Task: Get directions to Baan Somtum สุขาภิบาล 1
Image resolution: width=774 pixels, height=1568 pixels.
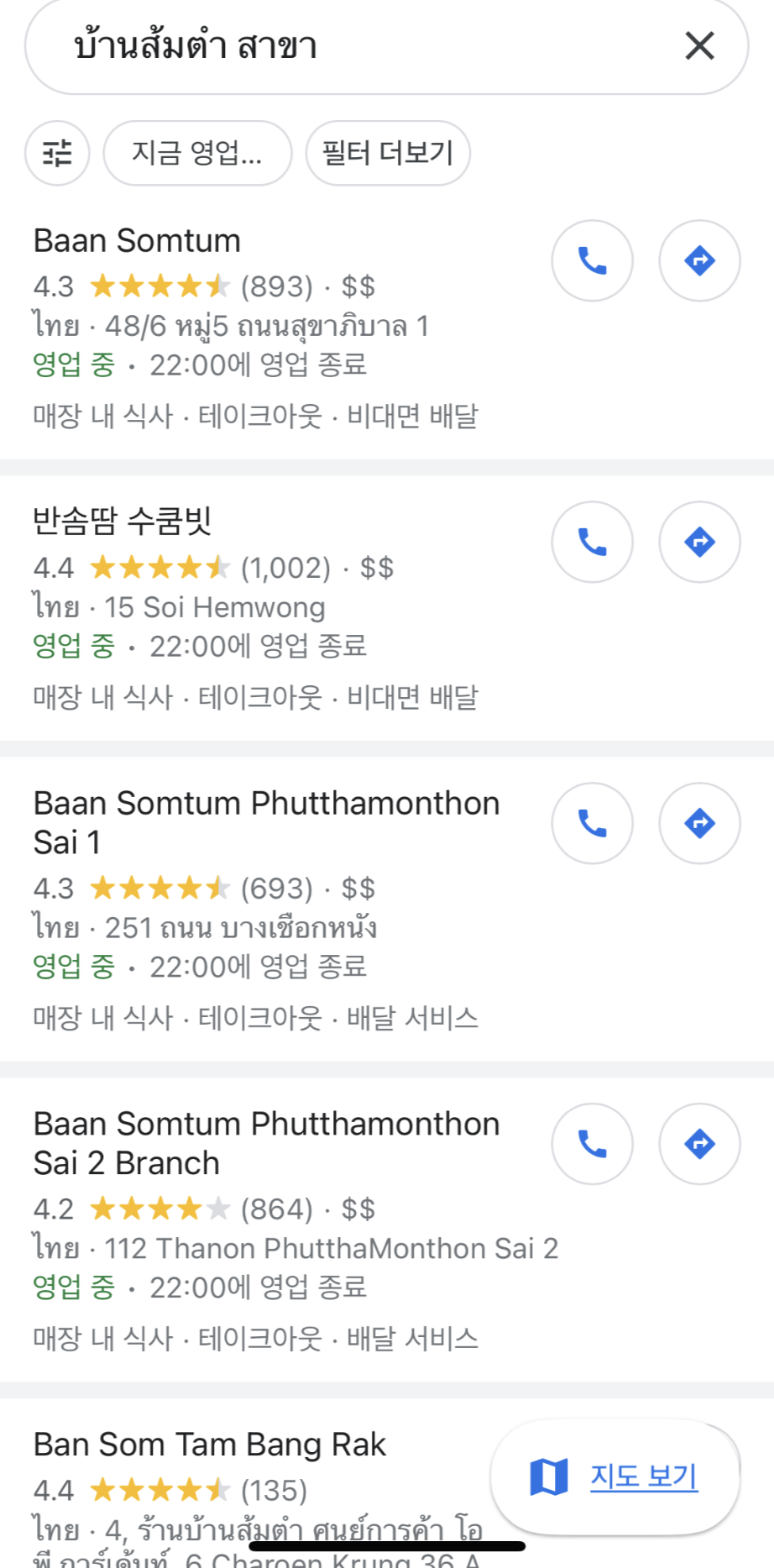Action: [699, 260]
